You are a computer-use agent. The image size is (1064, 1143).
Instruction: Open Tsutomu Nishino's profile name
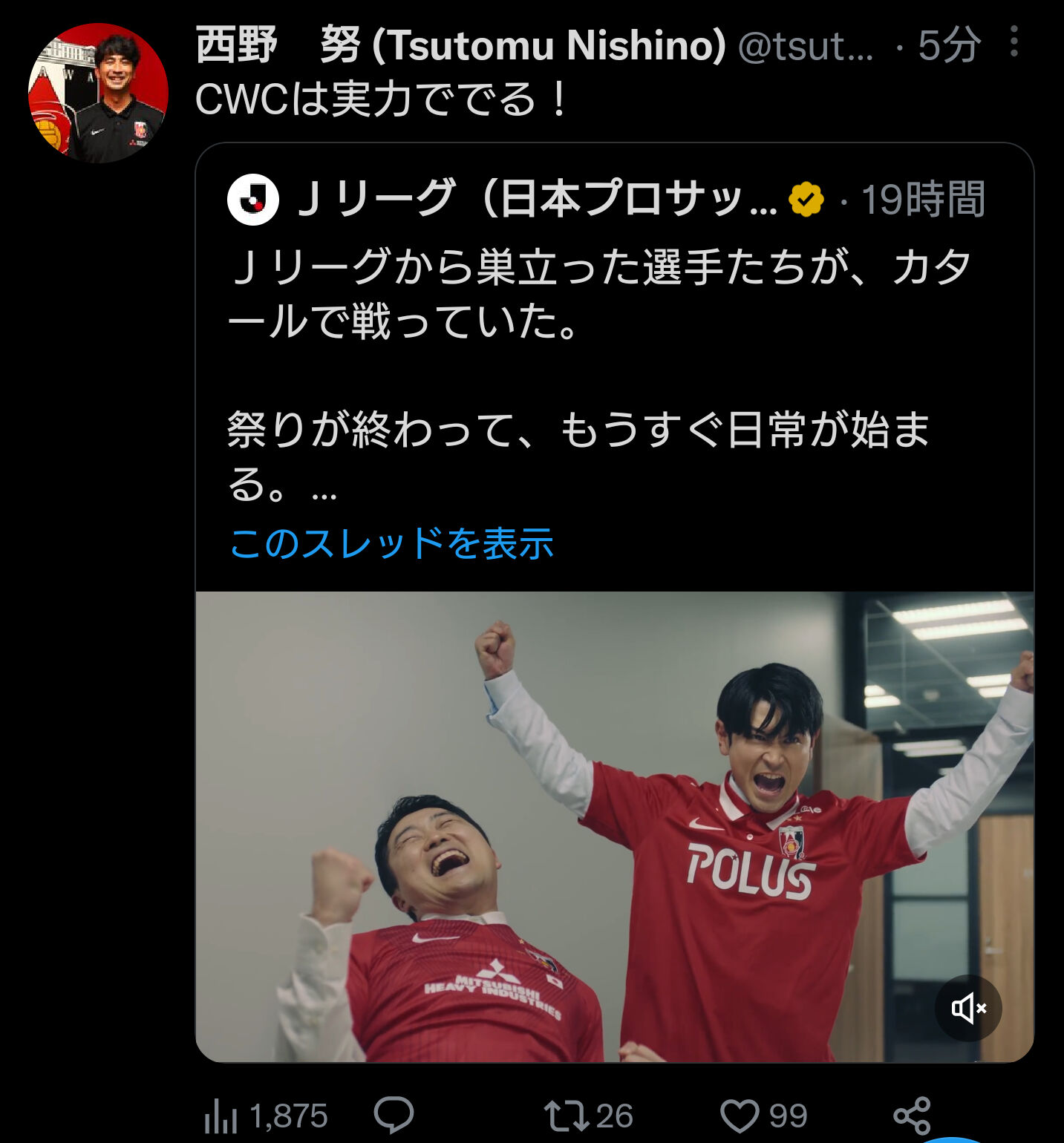[460, 45]
